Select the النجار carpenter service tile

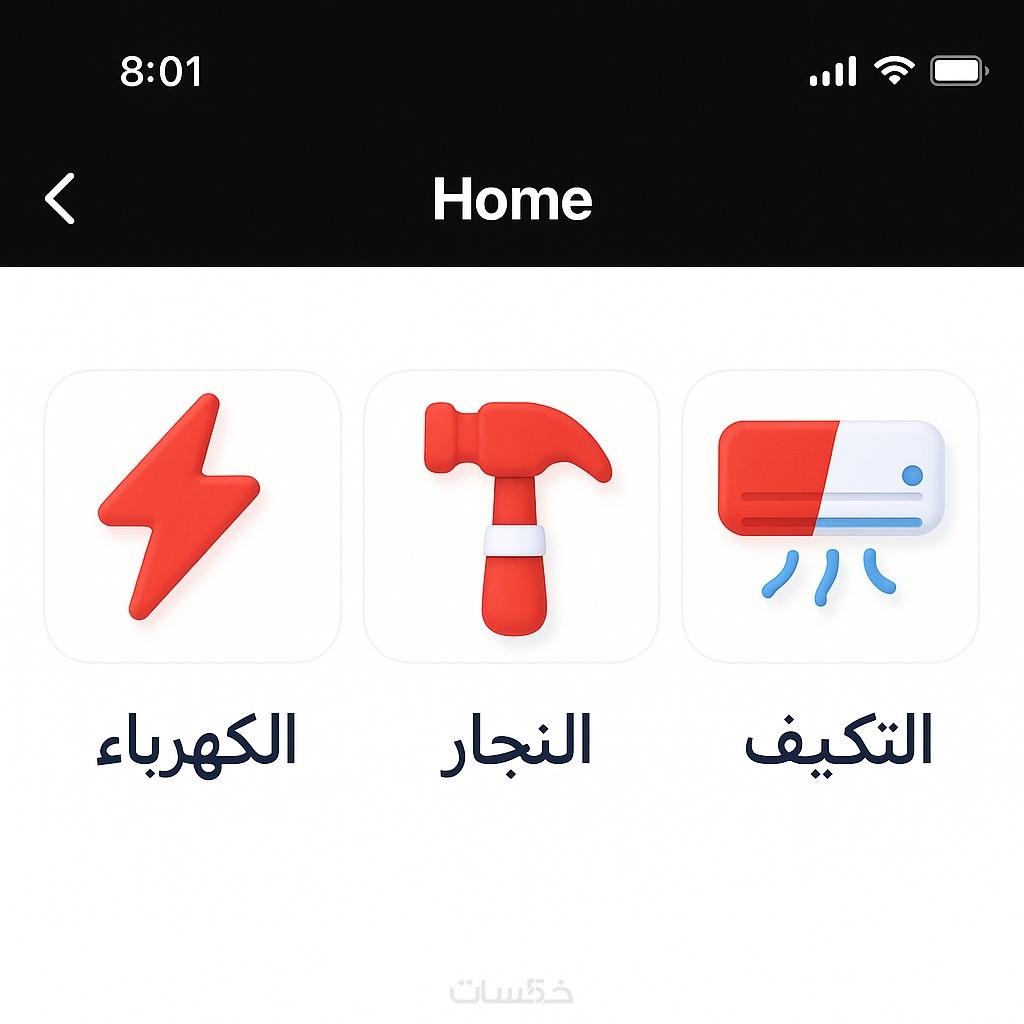coord(511,516)
